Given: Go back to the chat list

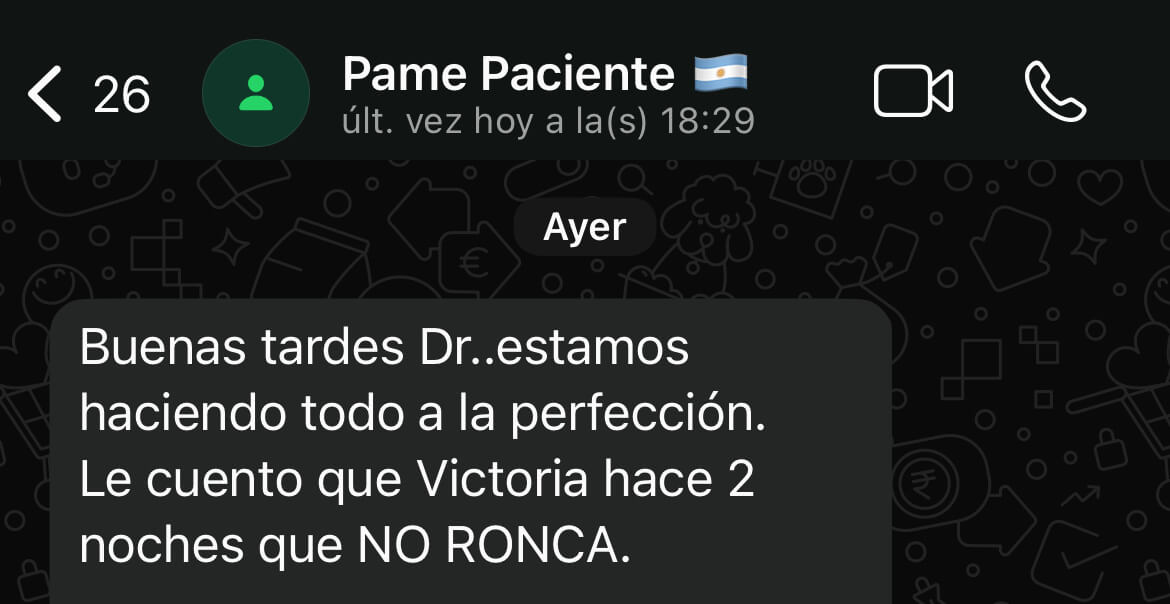Looking at the screenshot, I should pyautogui.click(x=46, y=94).
